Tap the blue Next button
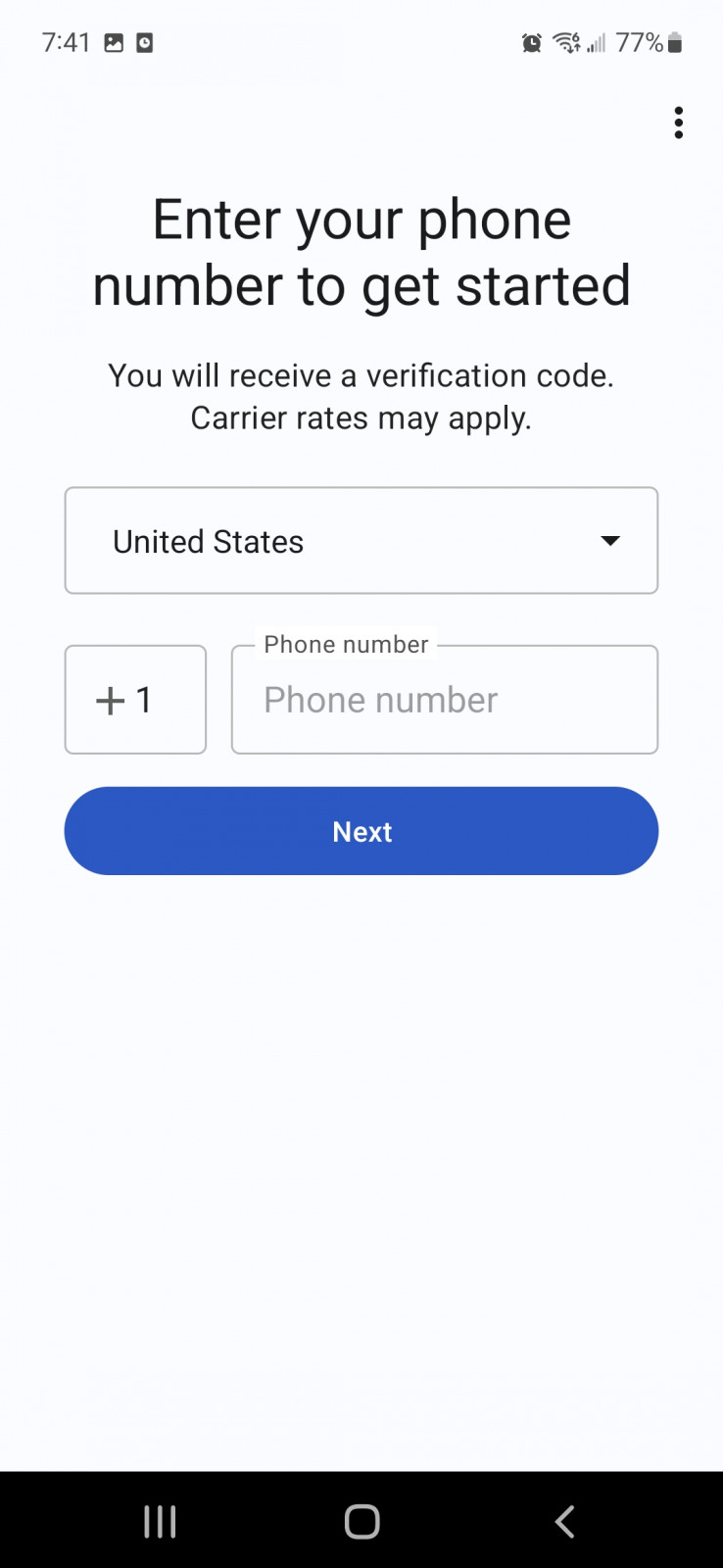The image size is (723, 1568). 361,831
